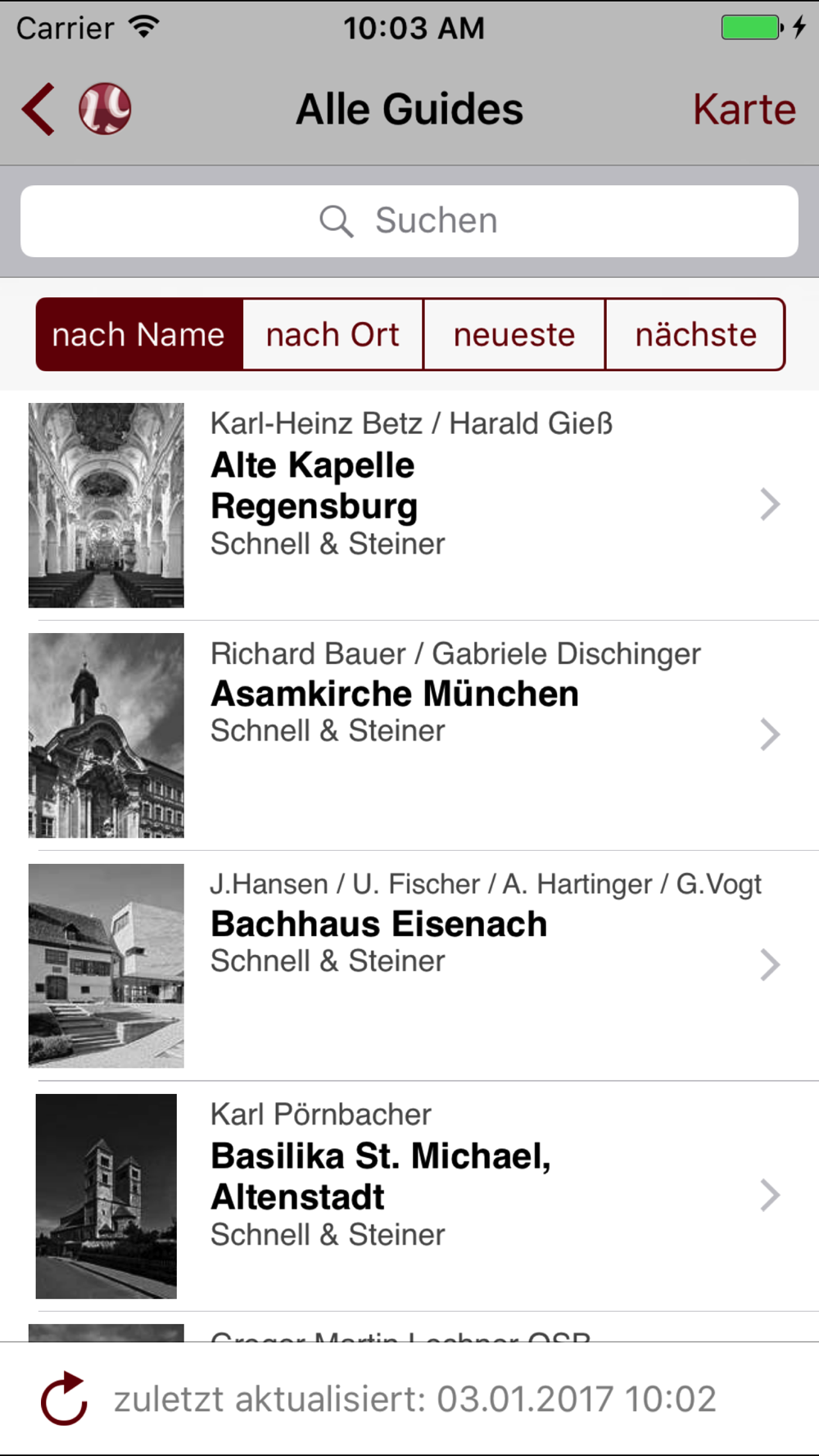Viewport: 819px width, 1456px height.
Task: Switch to nach Ort sorting
Action: [333, 334]
